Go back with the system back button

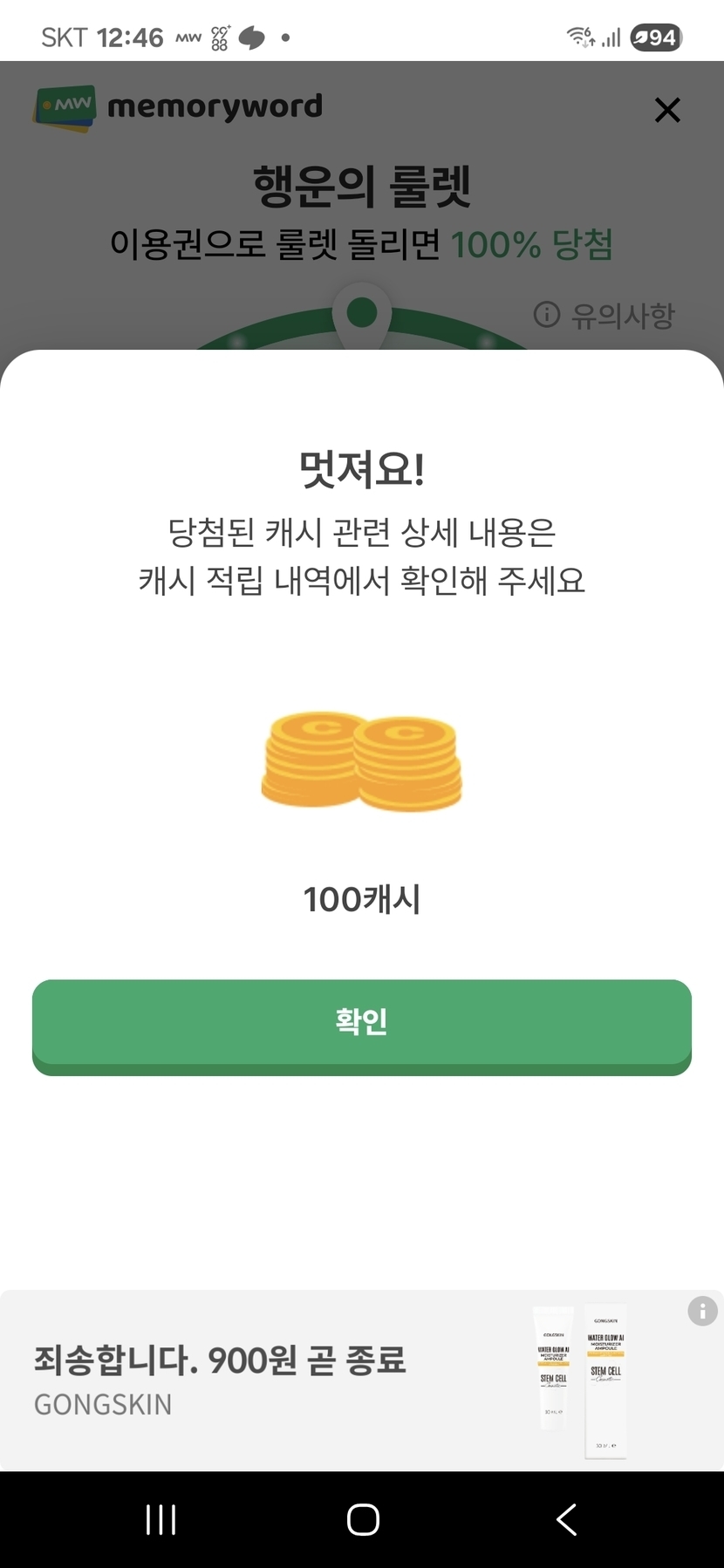point(566,1519)
